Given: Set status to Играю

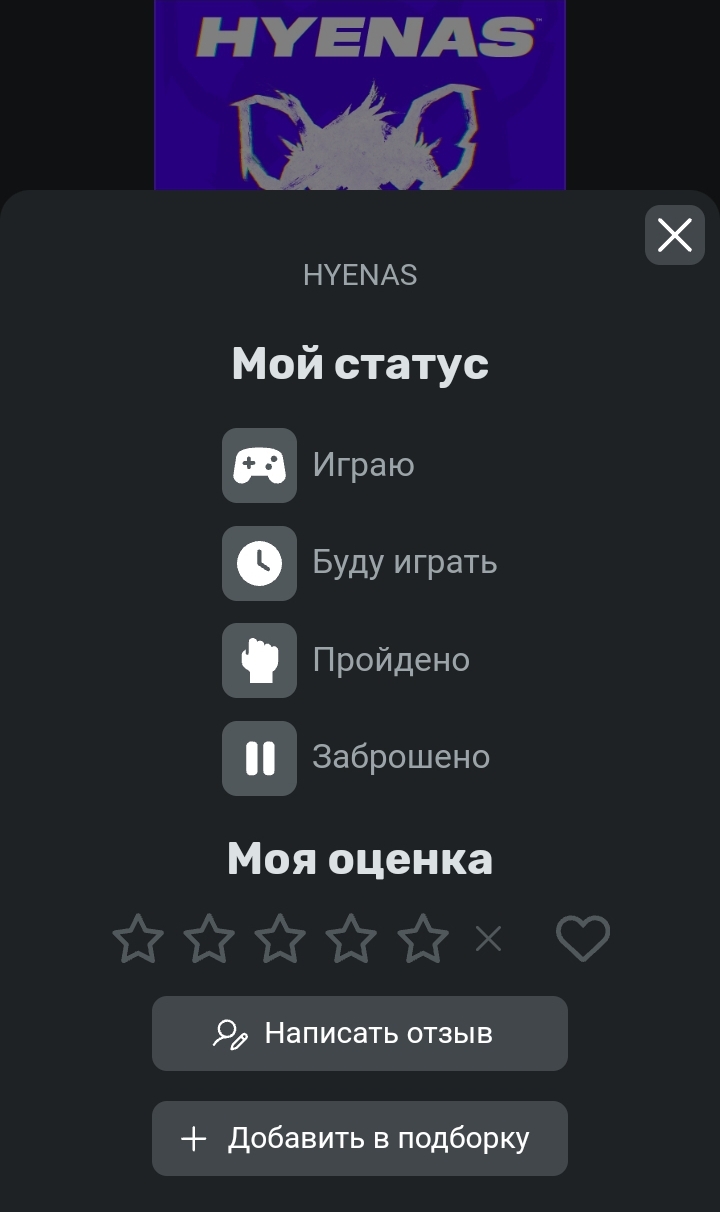Looking at the screenshot, I should point(318,465).
